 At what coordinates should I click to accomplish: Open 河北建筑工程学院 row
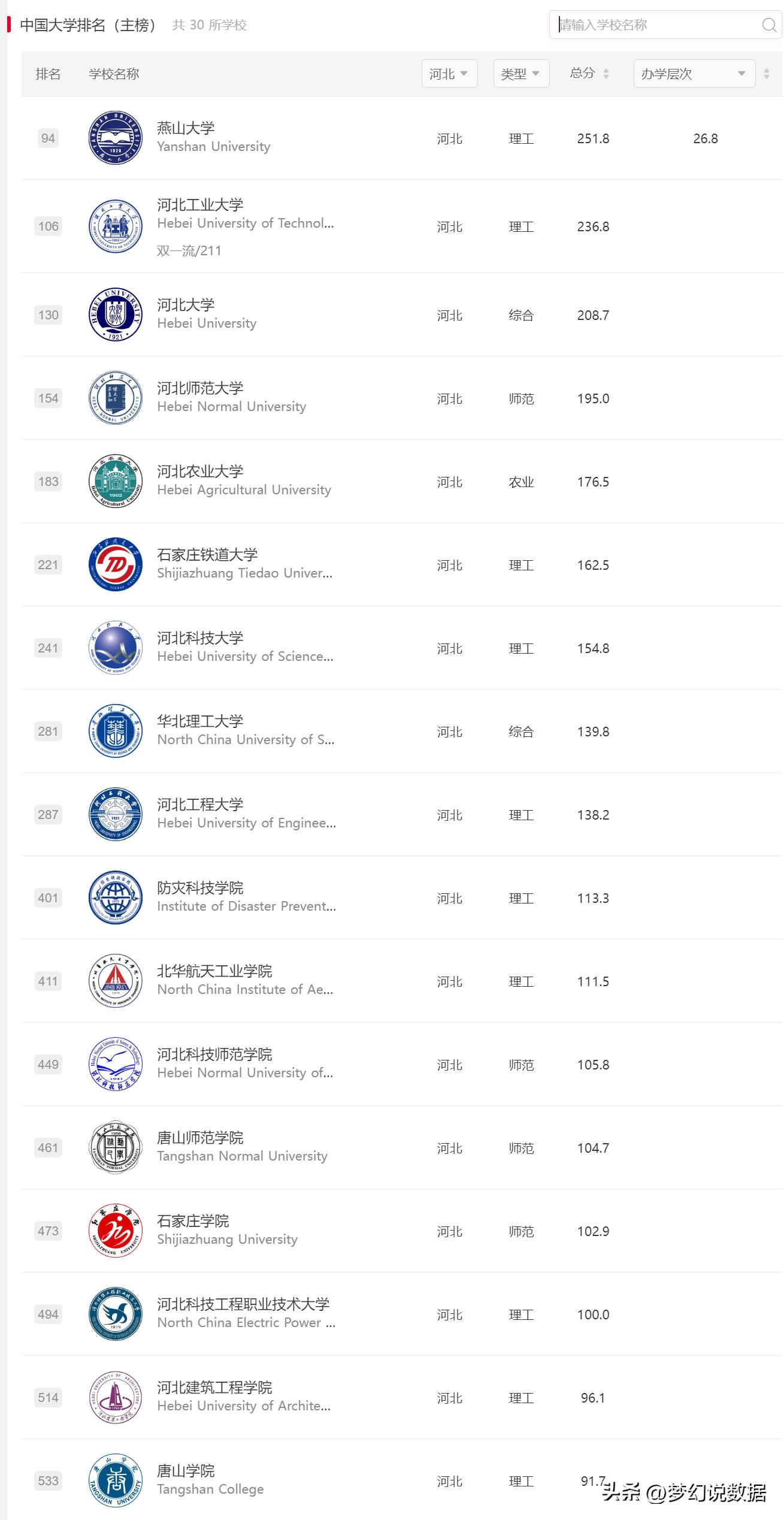click(x=401, y=1397)
